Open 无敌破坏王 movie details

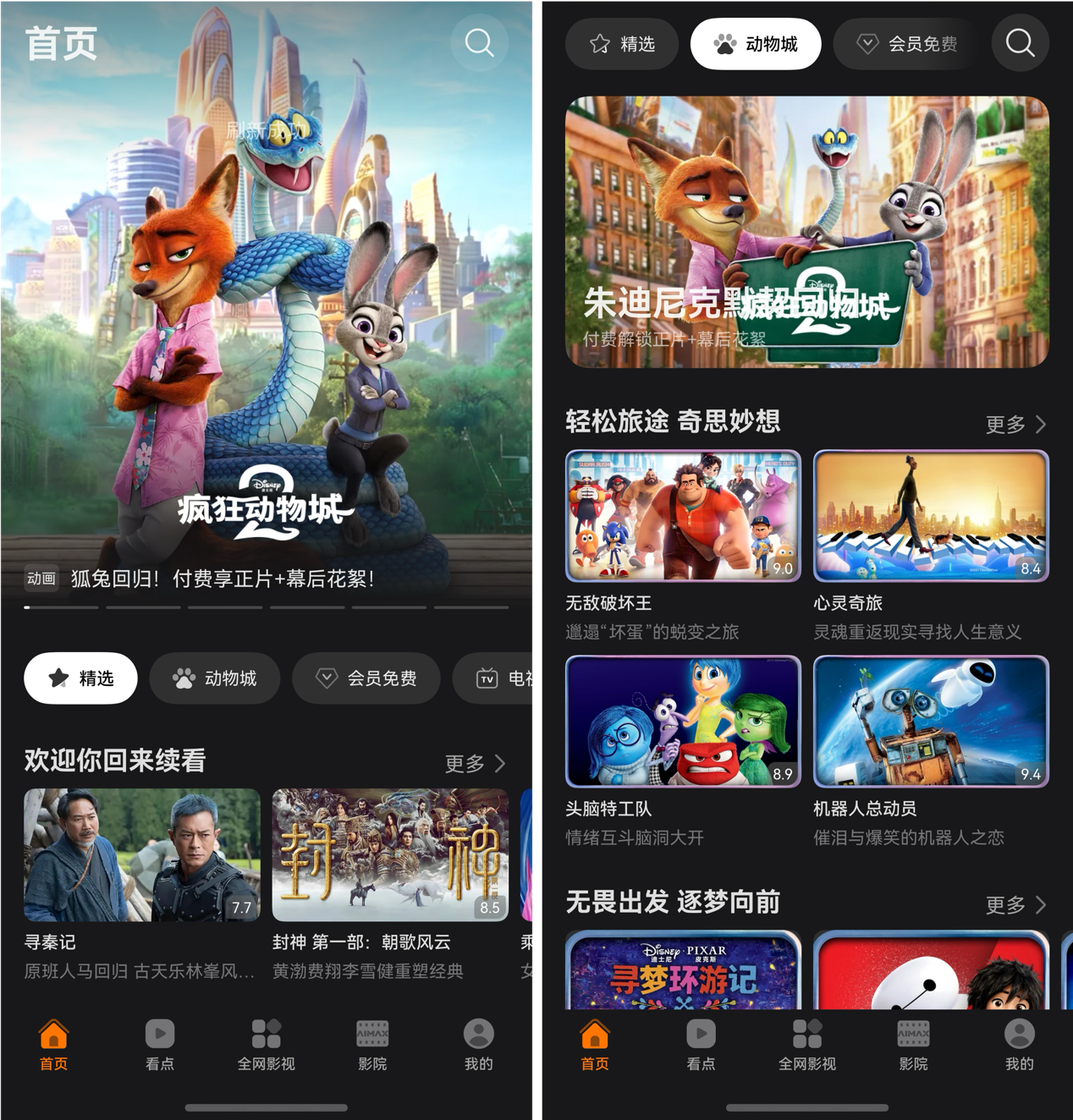click(x=682, y=515)
